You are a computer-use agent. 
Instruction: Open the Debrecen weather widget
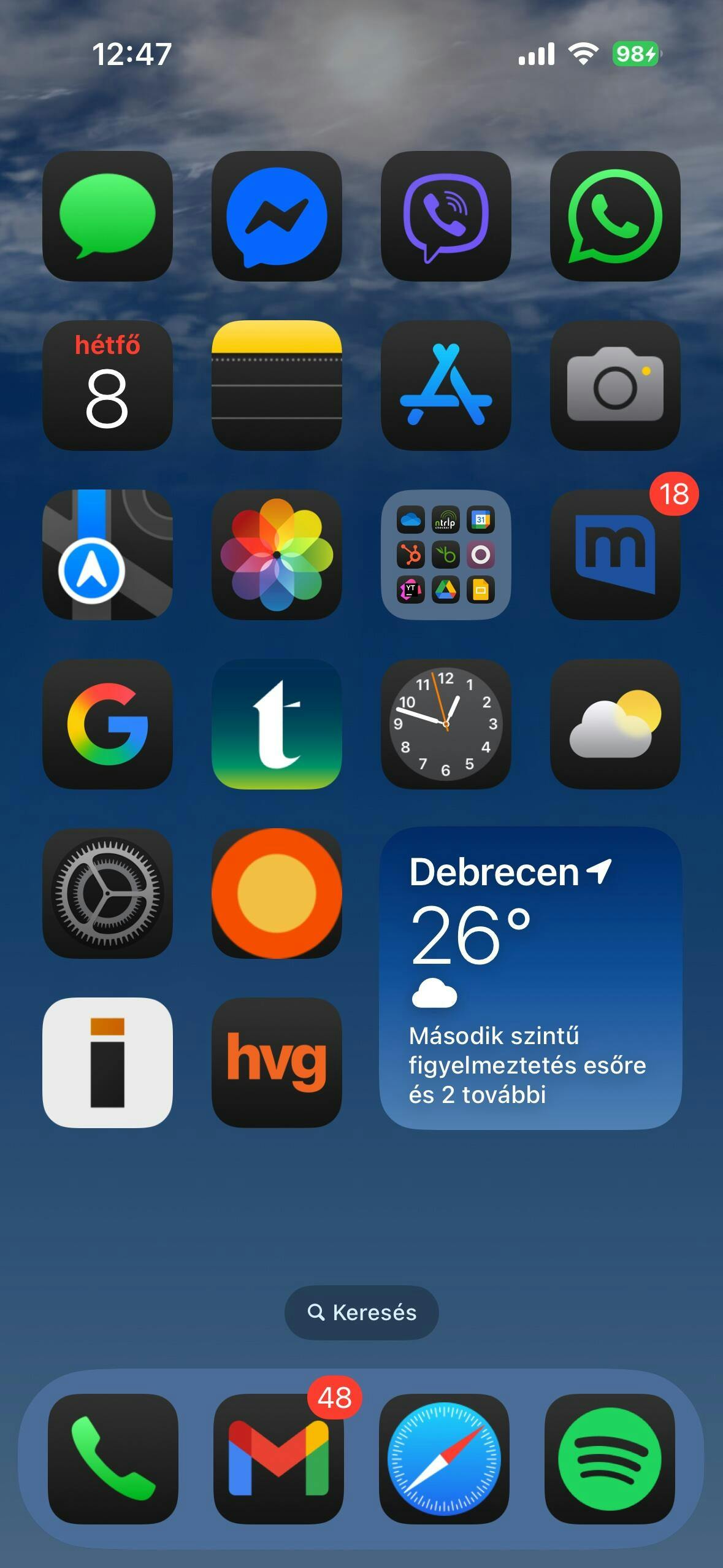(530, 978)
